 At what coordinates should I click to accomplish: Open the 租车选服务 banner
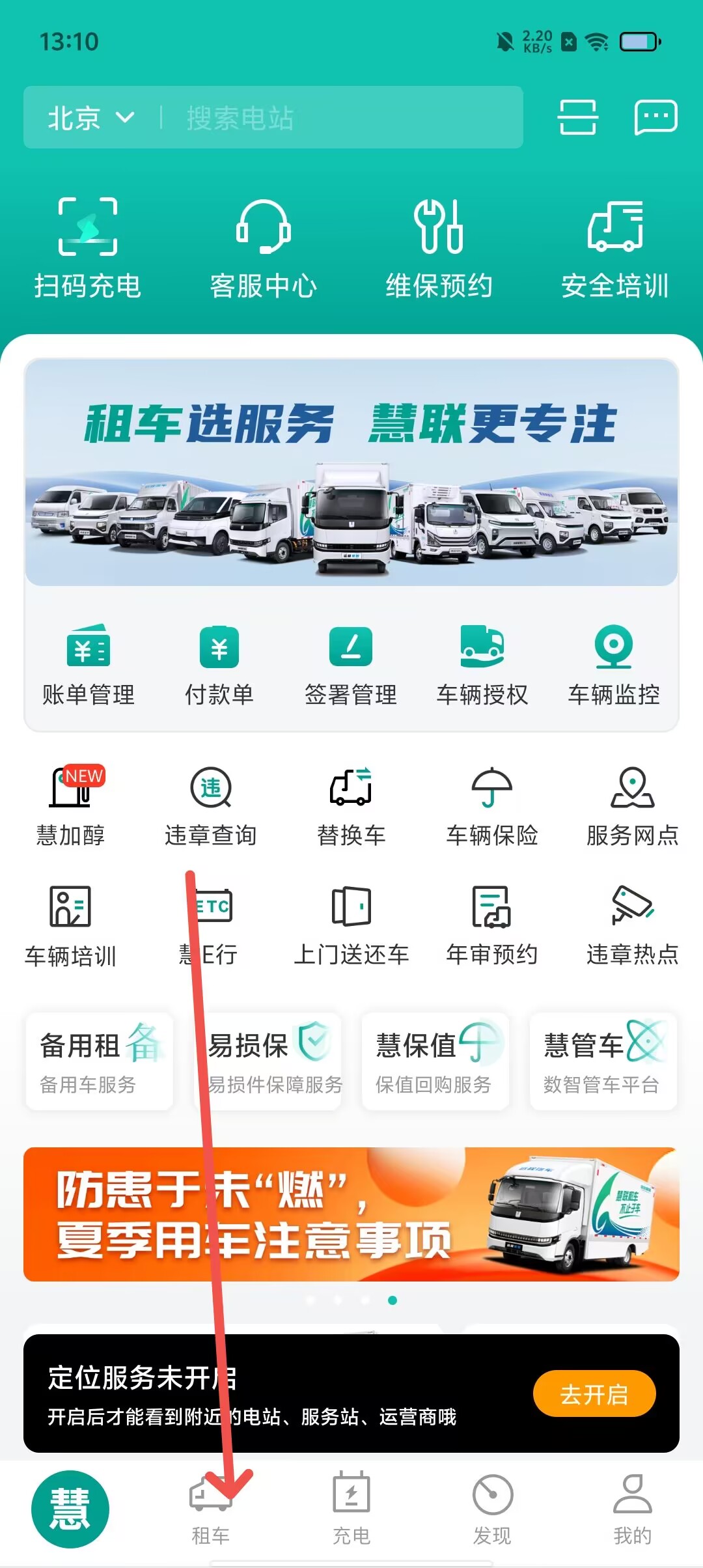coord(351,472)
